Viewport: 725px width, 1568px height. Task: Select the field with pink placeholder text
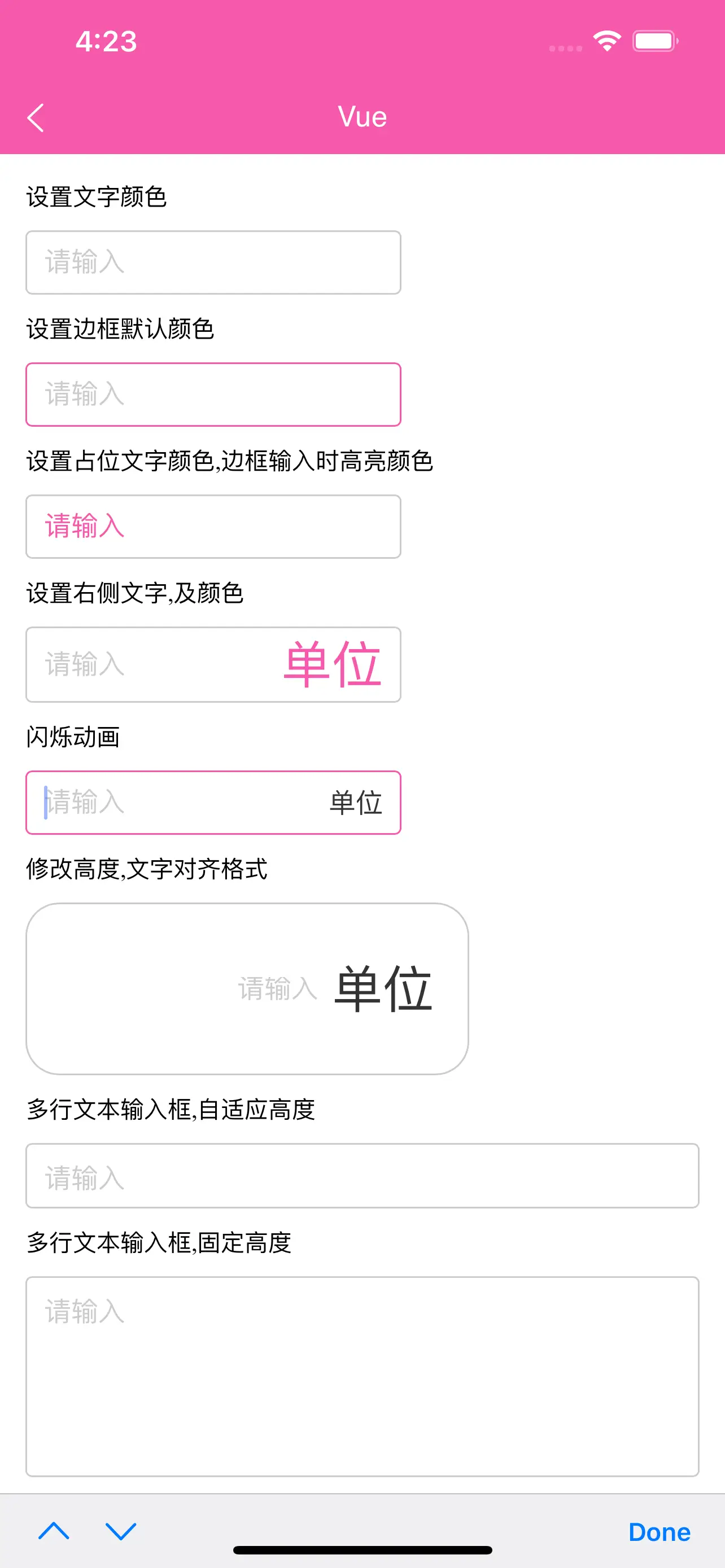point(213,527)
